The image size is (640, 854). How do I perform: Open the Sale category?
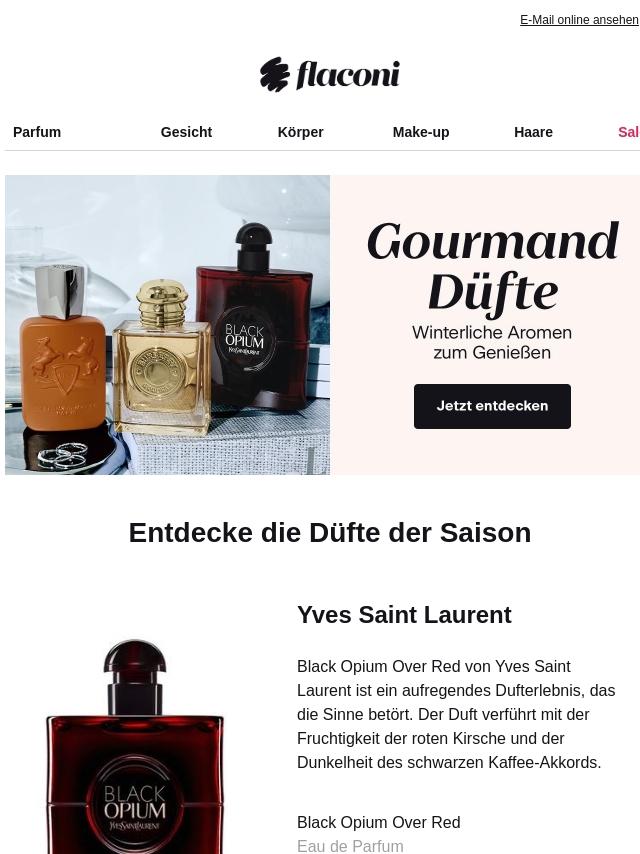[628, 132]
